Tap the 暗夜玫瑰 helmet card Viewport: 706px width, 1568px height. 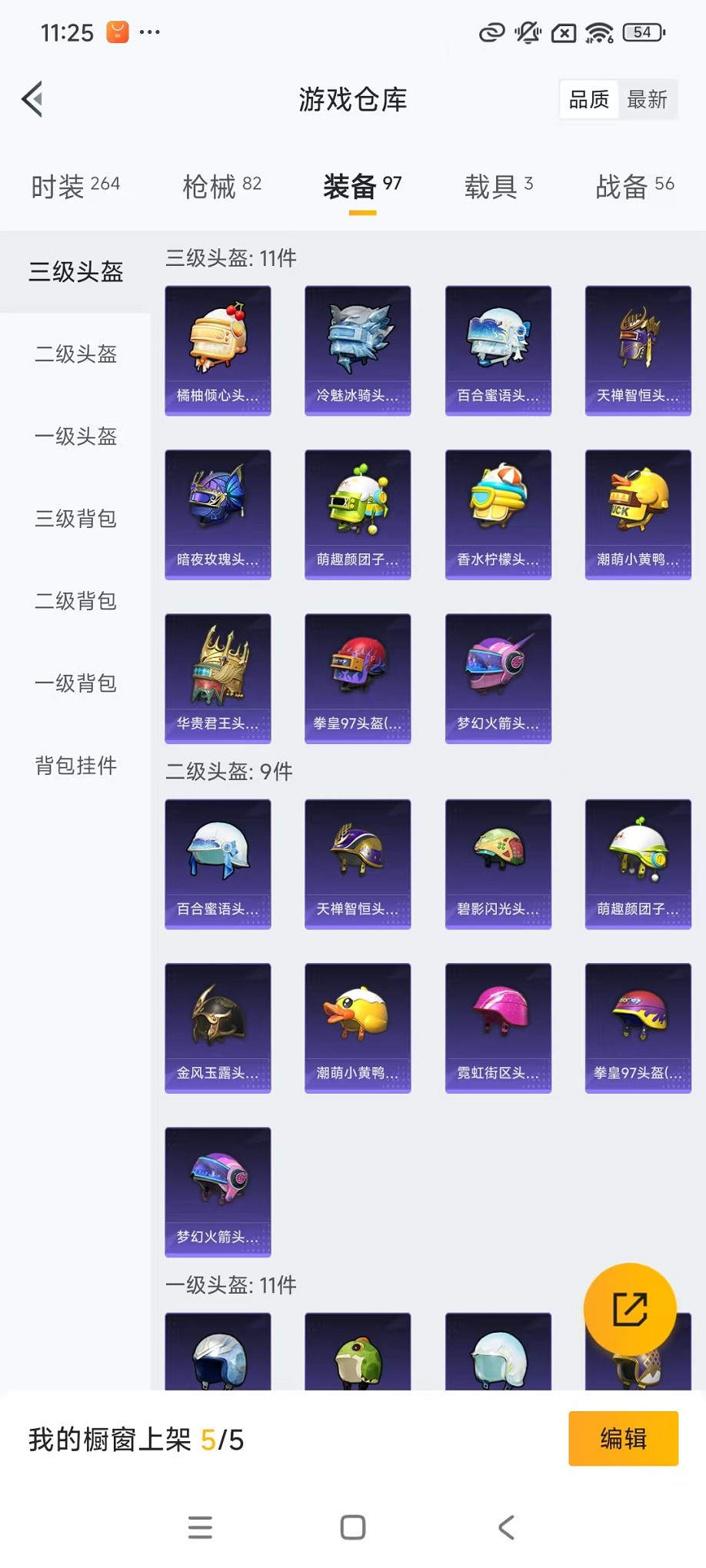tap(218, 514)
